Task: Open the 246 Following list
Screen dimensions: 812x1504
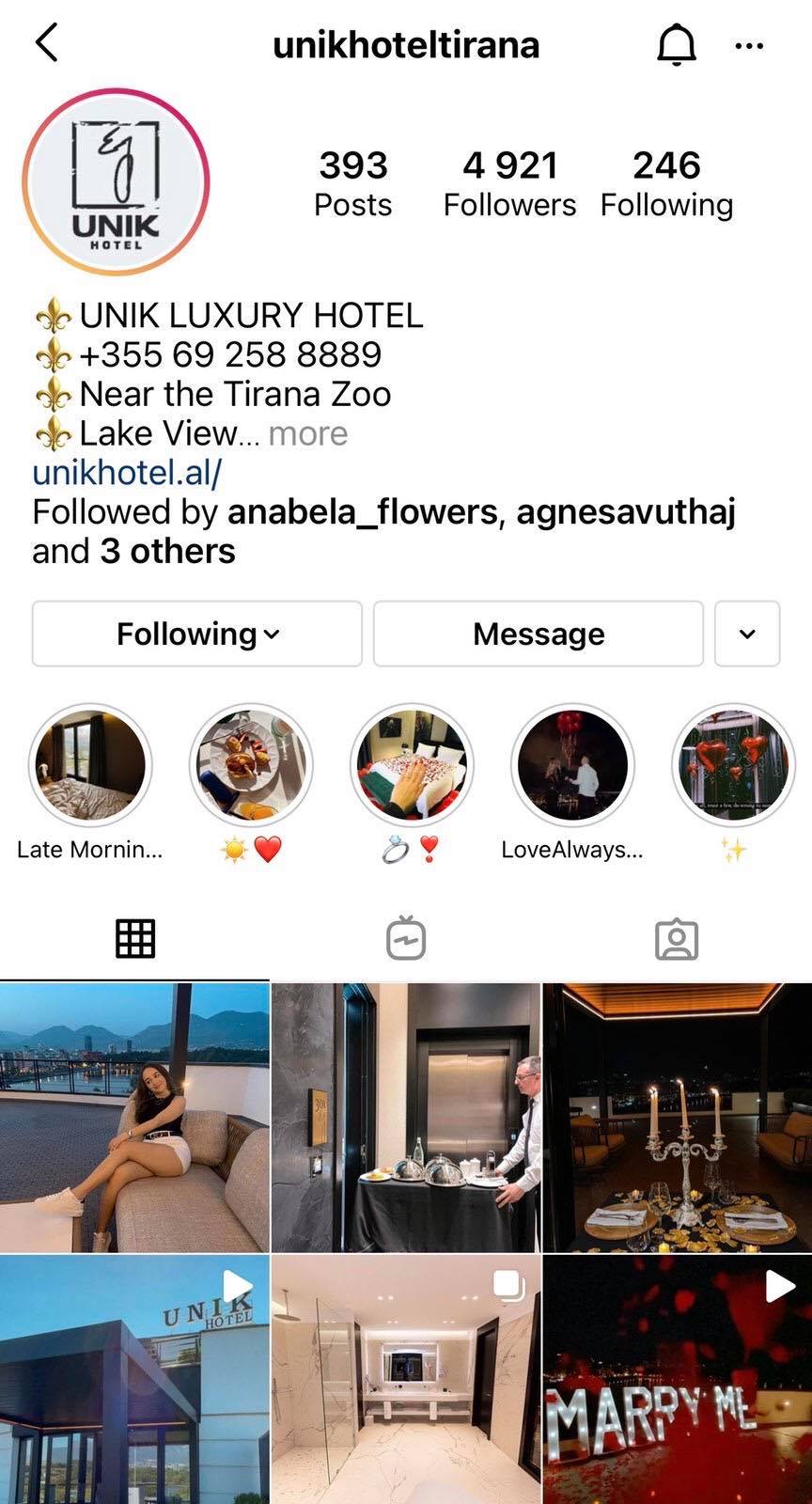Action: (666, 184)
